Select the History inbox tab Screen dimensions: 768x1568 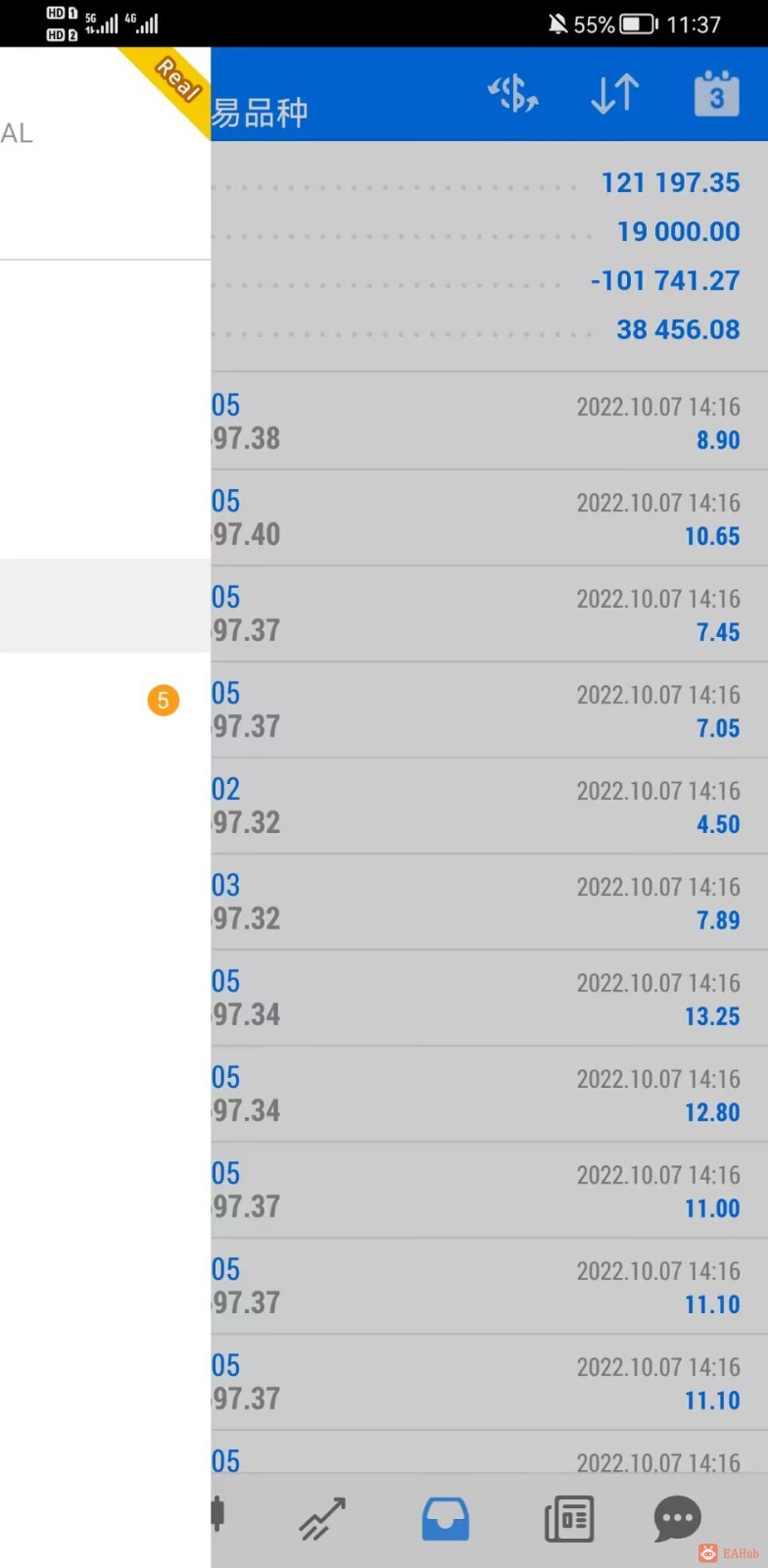click(x=446, y=1519)
